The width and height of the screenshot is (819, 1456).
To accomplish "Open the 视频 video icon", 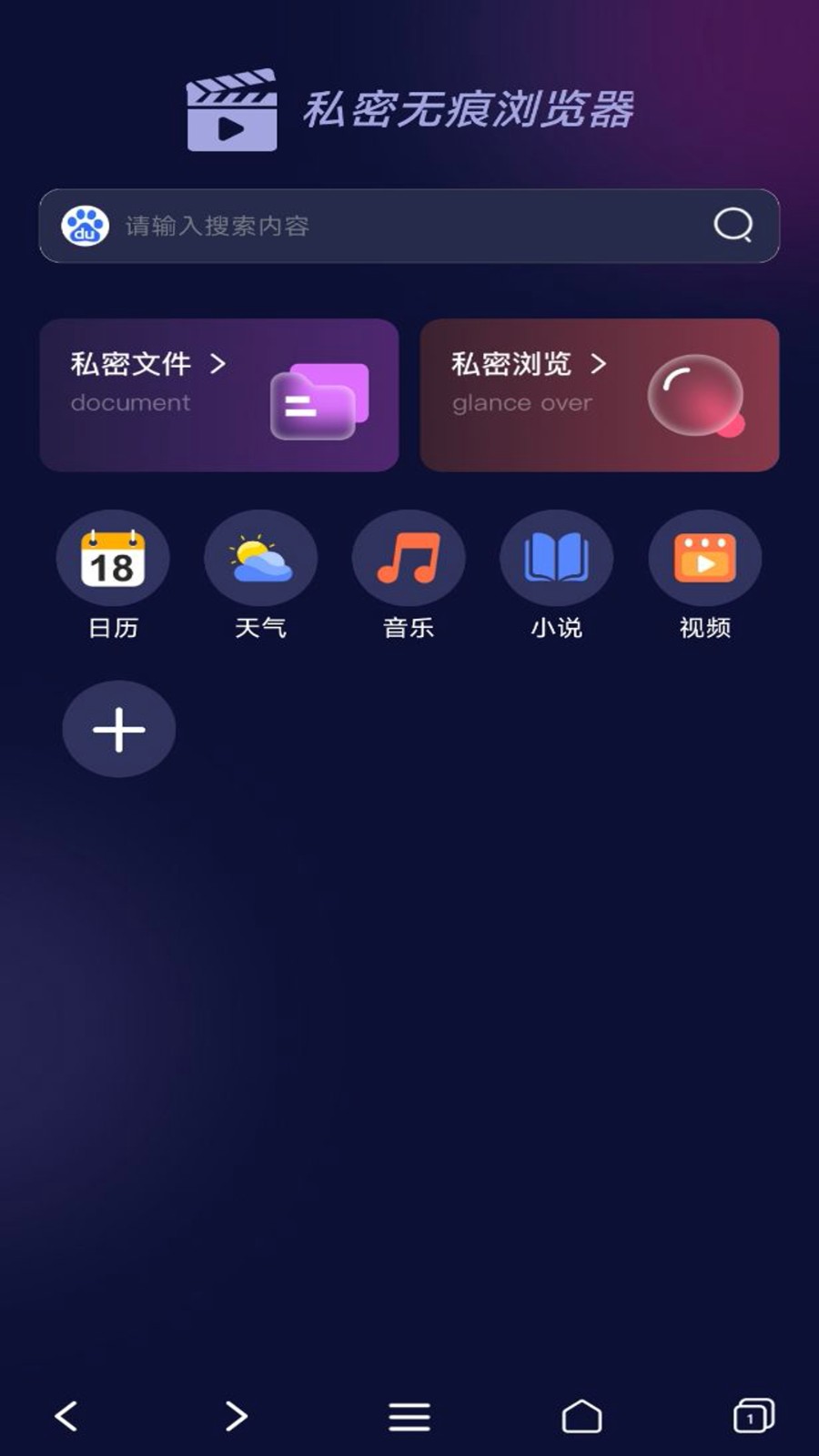I will pyautogui.click(x=704, y=558).
